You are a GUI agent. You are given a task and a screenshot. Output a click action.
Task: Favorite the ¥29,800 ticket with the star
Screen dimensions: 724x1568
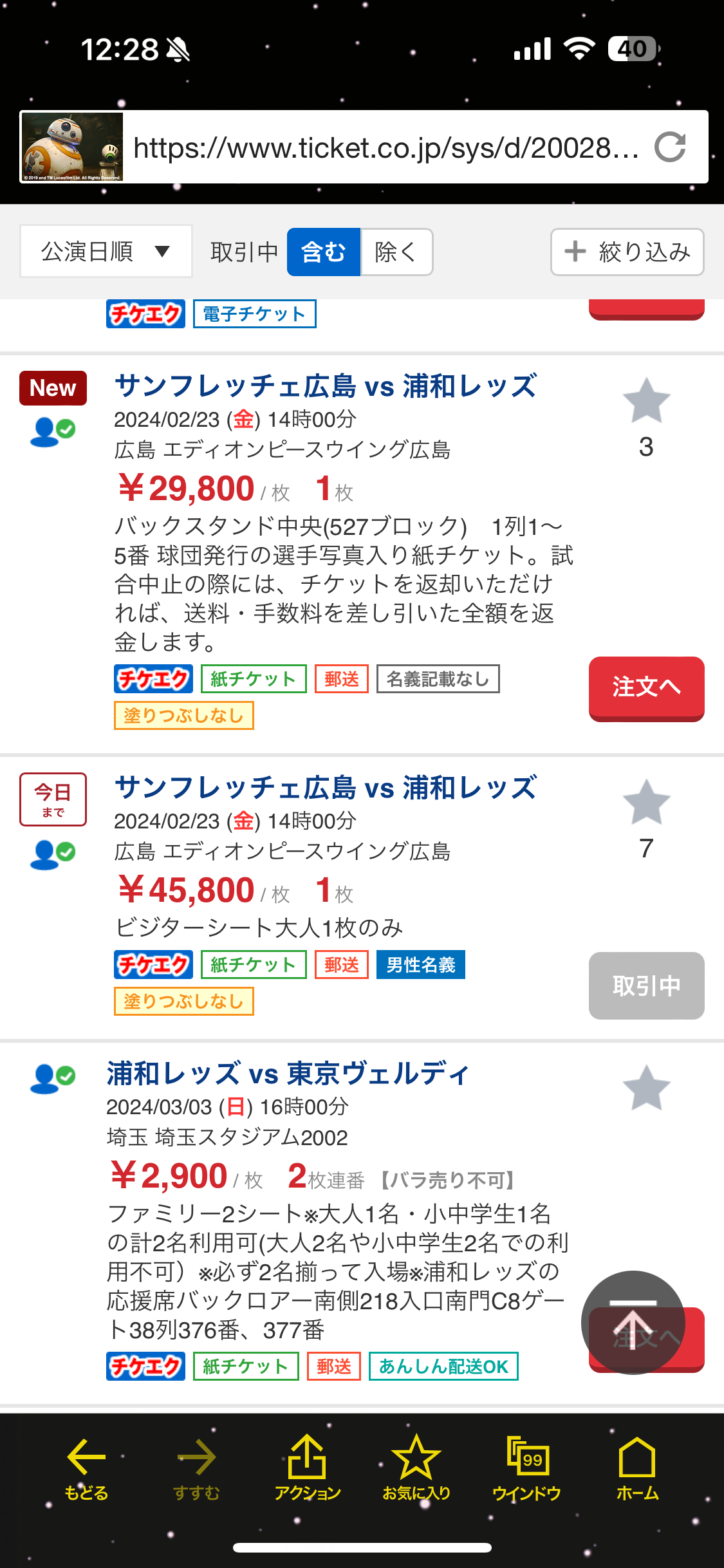coord(646,401)
